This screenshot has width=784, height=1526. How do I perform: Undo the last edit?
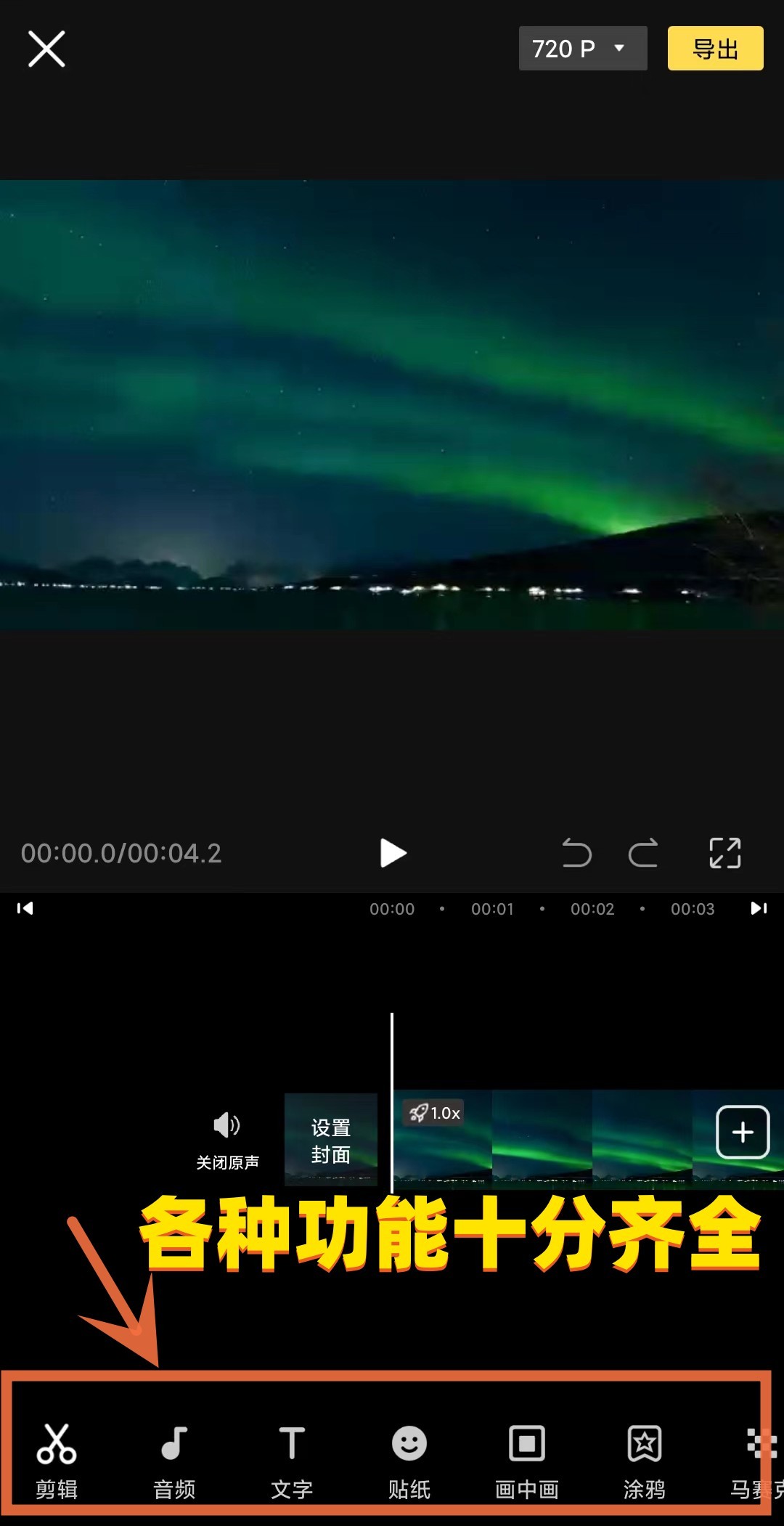[x=577, y=853]
